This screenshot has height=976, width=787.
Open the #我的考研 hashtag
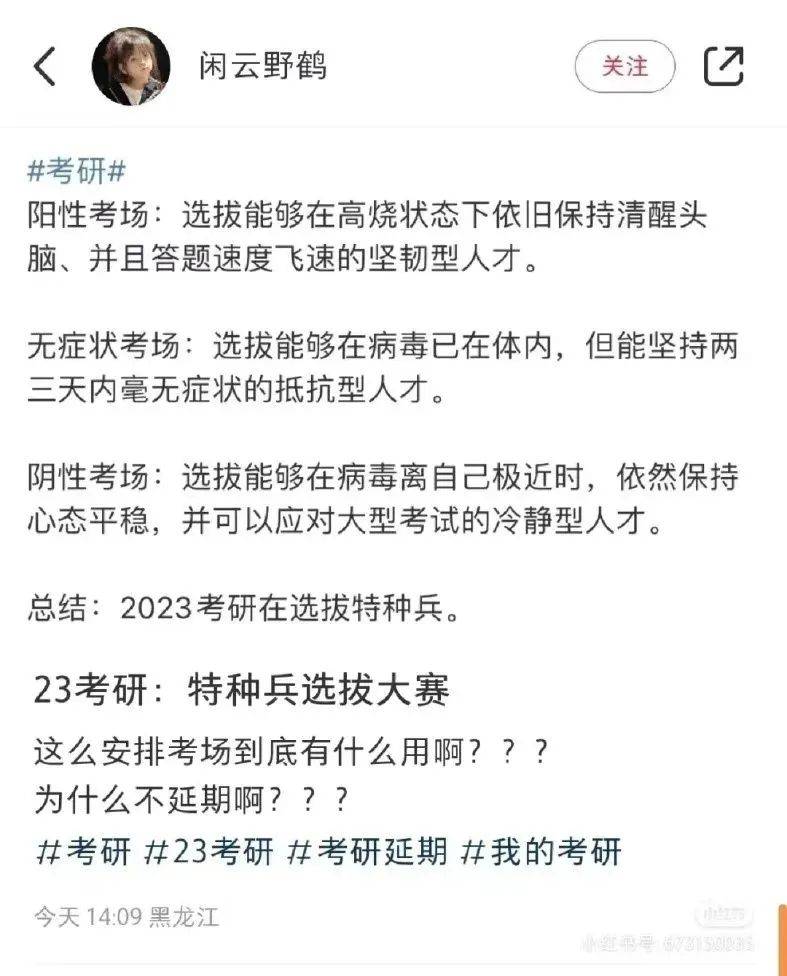coord(541,851)
